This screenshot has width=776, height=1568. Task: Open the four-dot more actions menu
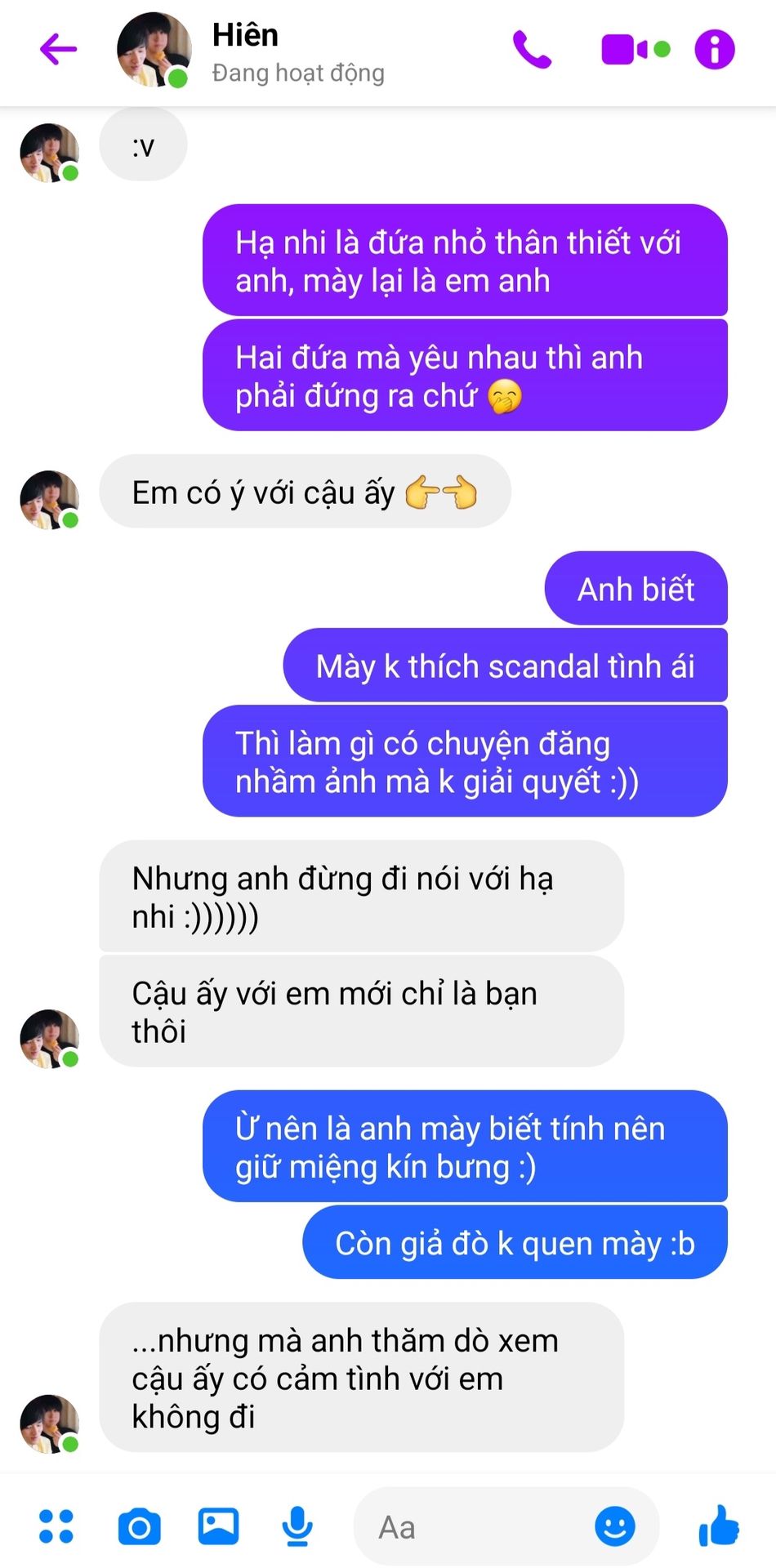point(56,1526)
